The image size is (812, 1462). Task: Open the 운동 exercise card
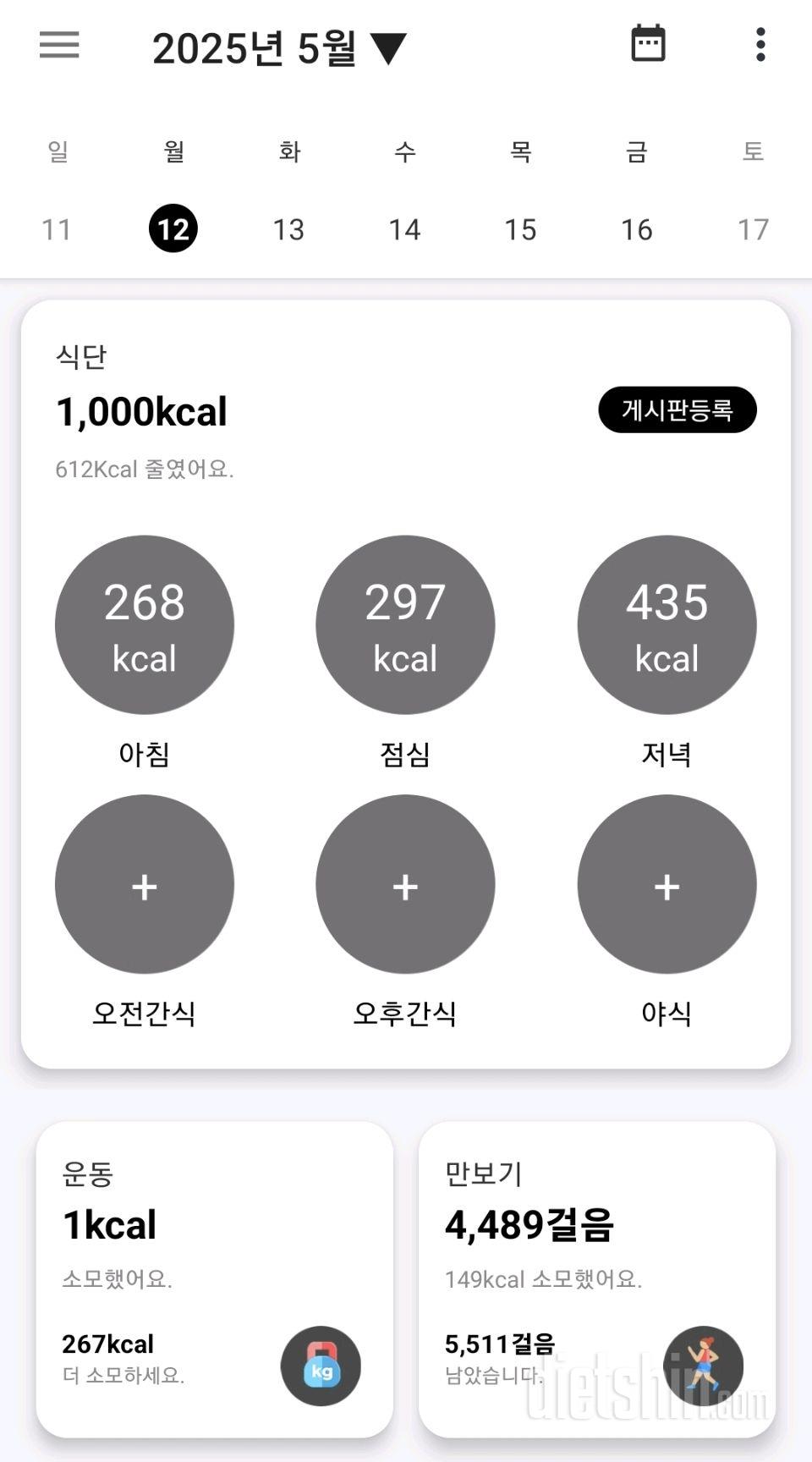215,1278
